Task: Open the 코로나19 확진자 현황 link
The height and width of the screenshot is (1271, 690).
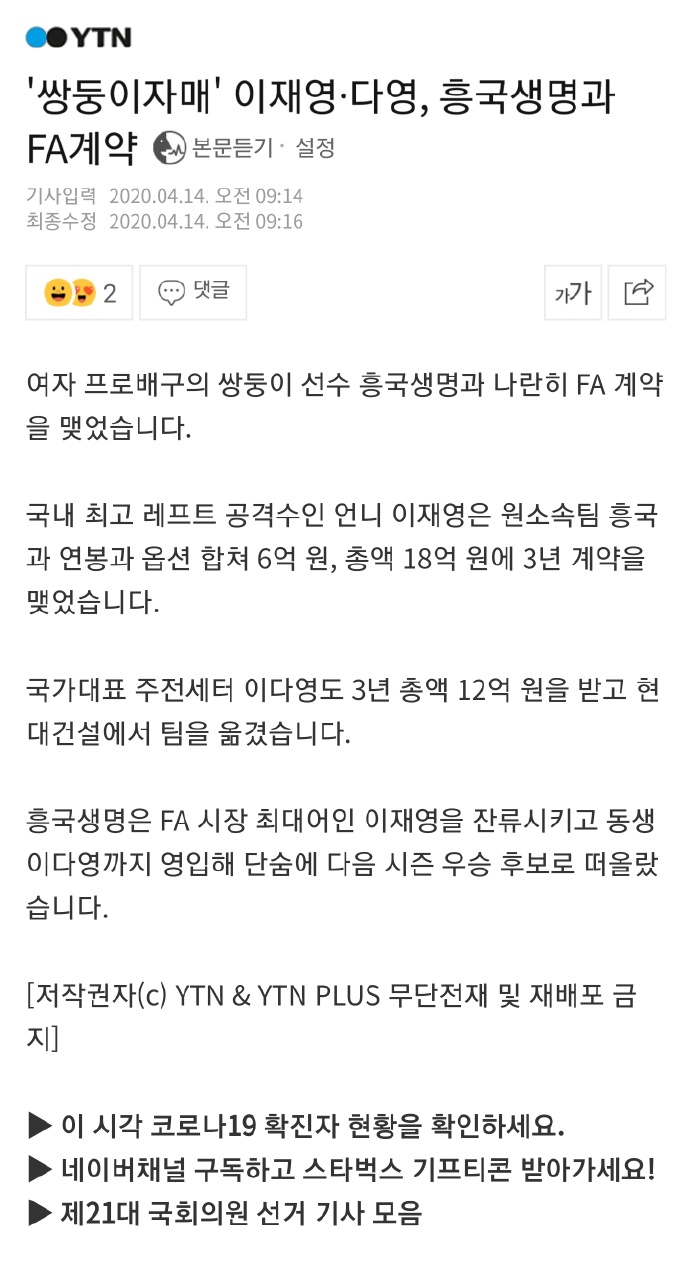Action: pos(297,1126)
